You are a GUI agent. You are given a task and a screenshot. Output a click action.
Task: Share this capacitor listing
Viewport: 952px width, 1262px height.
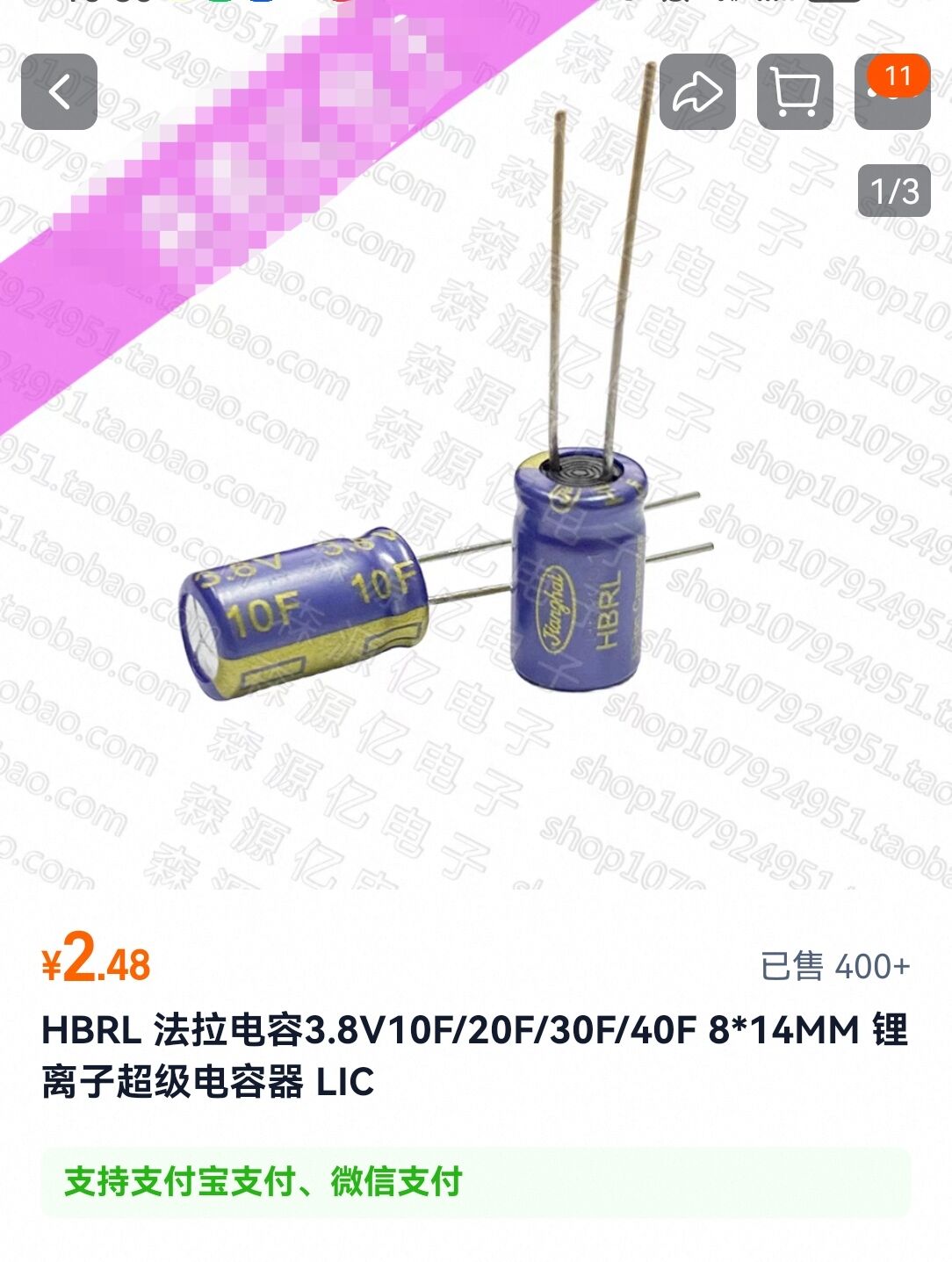[x=697, y=91]
